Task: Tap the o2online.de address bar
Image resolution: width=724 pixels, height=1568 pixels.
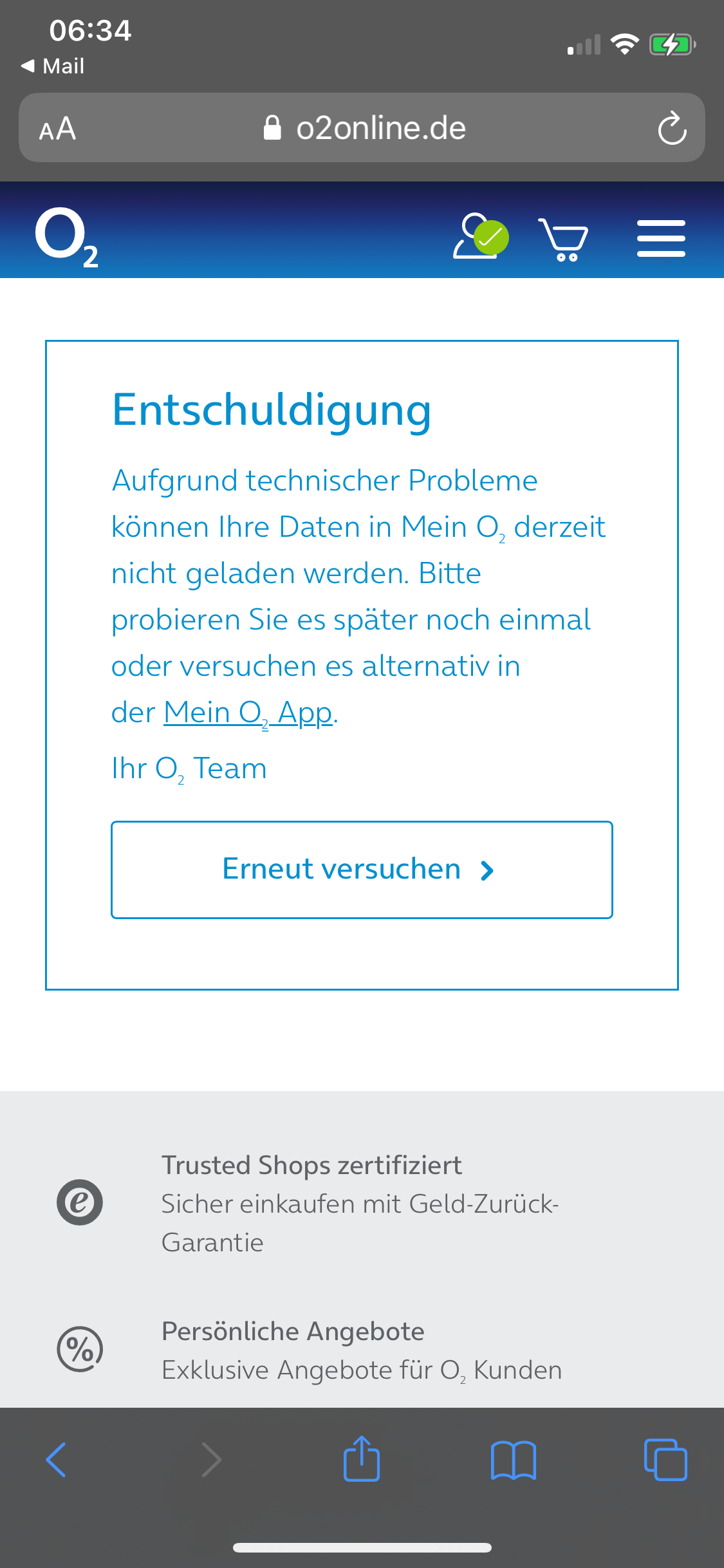Action: (x=364, y=128)
